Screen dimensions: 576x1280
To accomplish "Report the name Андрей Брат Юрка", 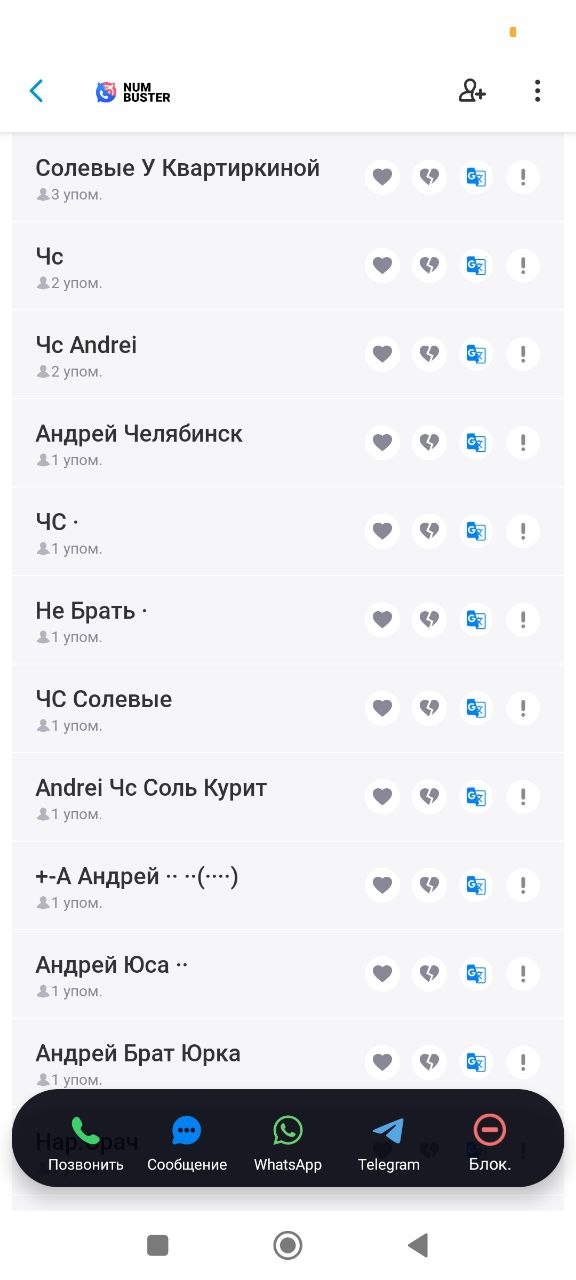I will click(523, 1062).
